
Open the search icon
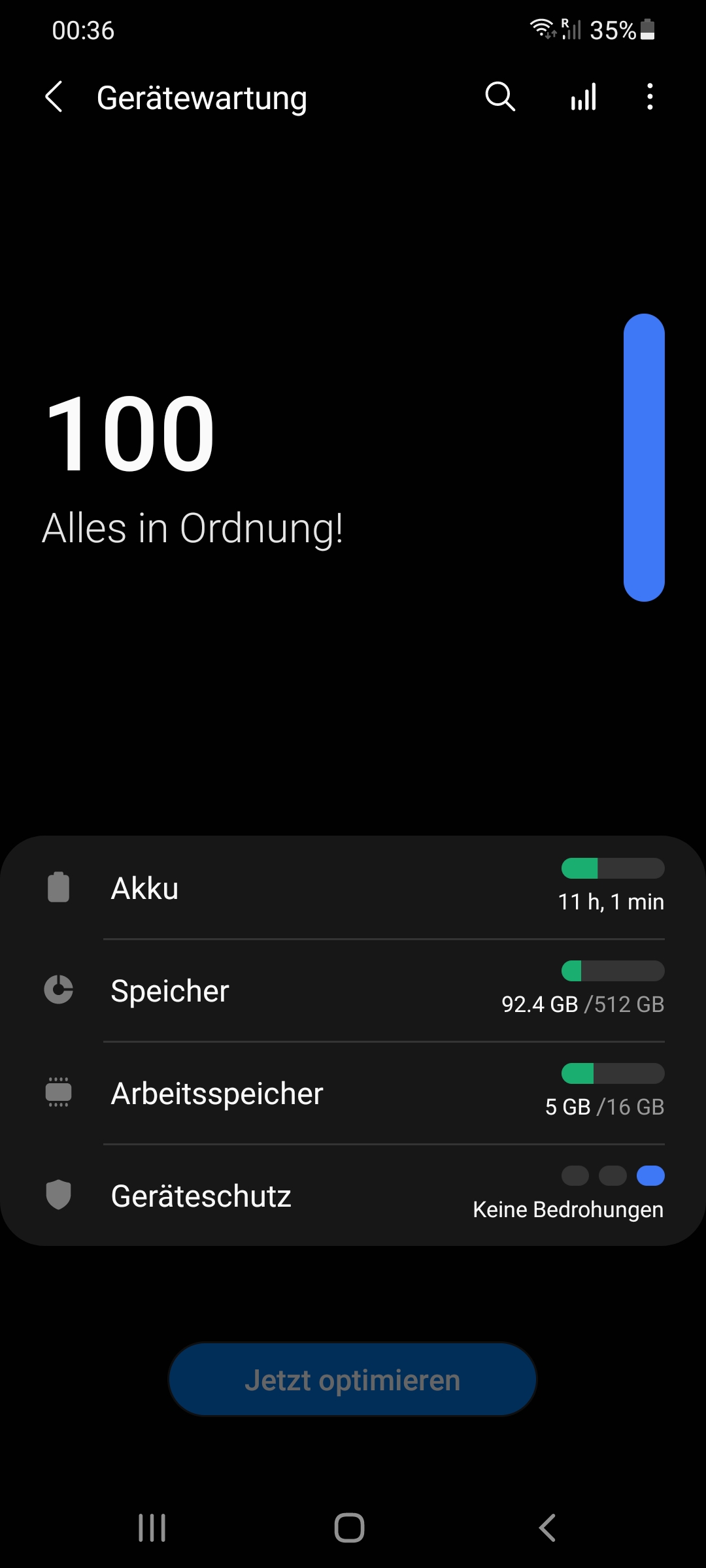500,97
